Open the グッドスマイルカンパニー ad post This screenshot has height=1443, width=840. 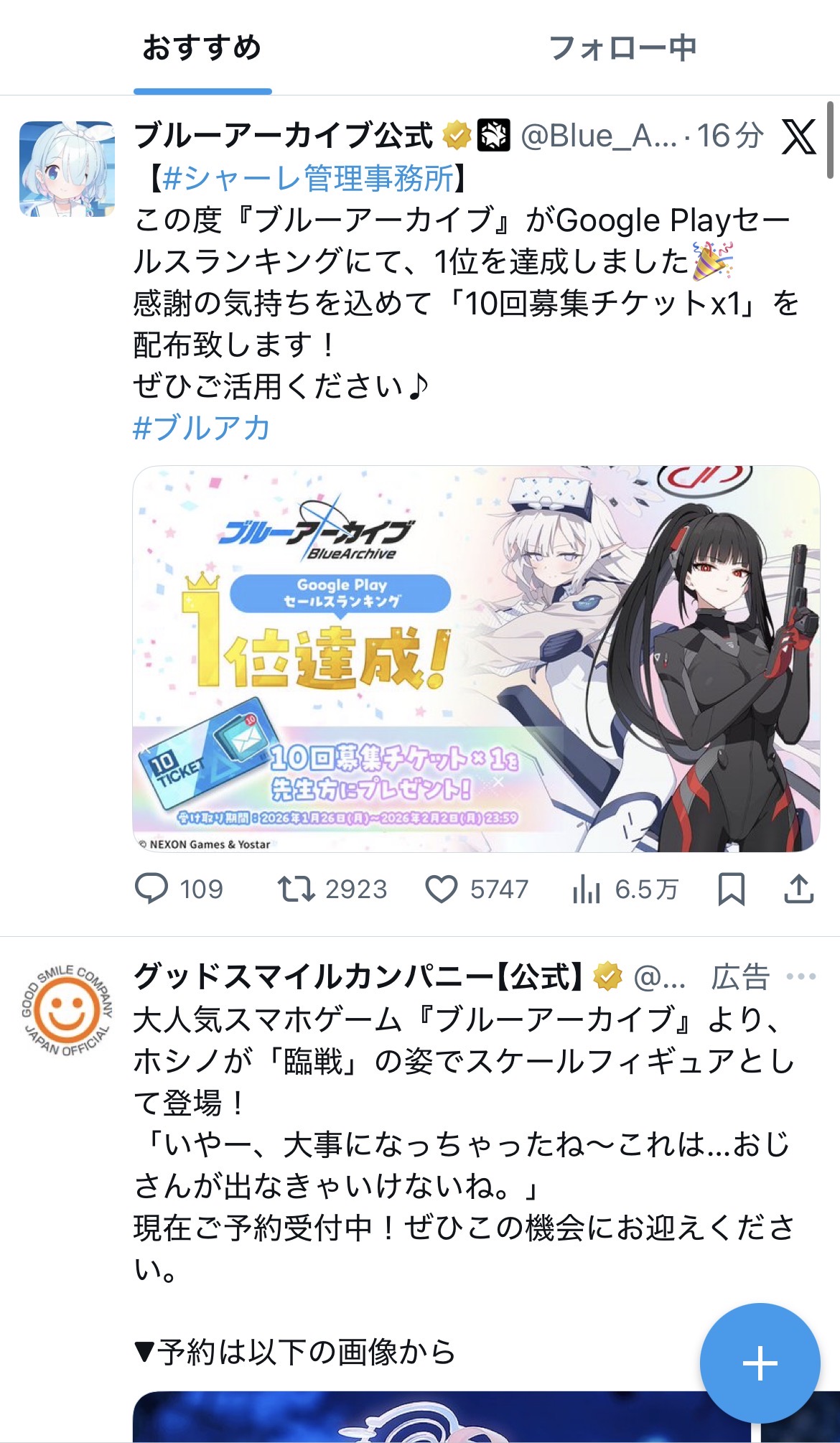(464, 1144)
